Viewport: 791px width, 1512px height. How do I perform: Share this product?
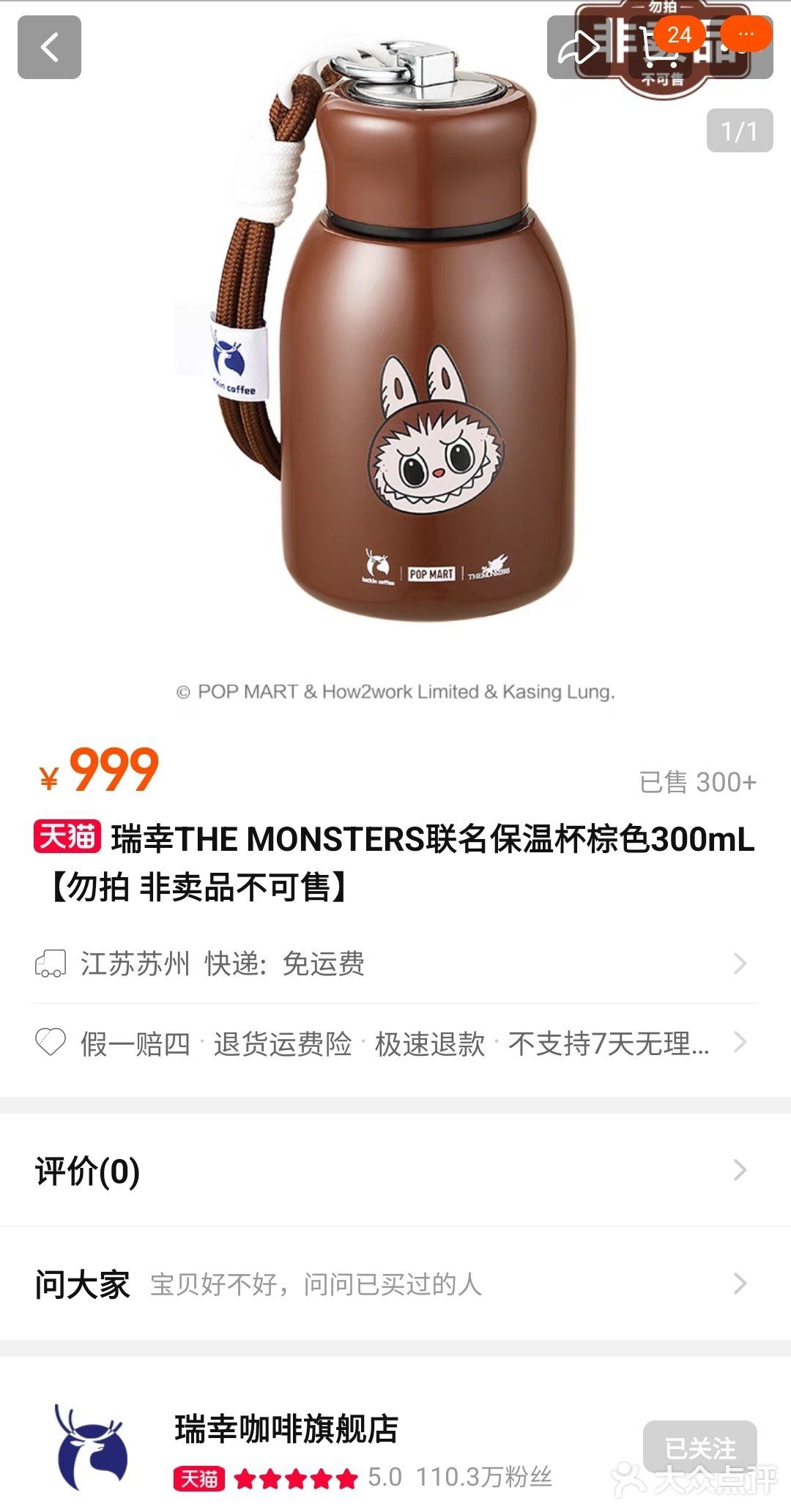coord(579,48)
